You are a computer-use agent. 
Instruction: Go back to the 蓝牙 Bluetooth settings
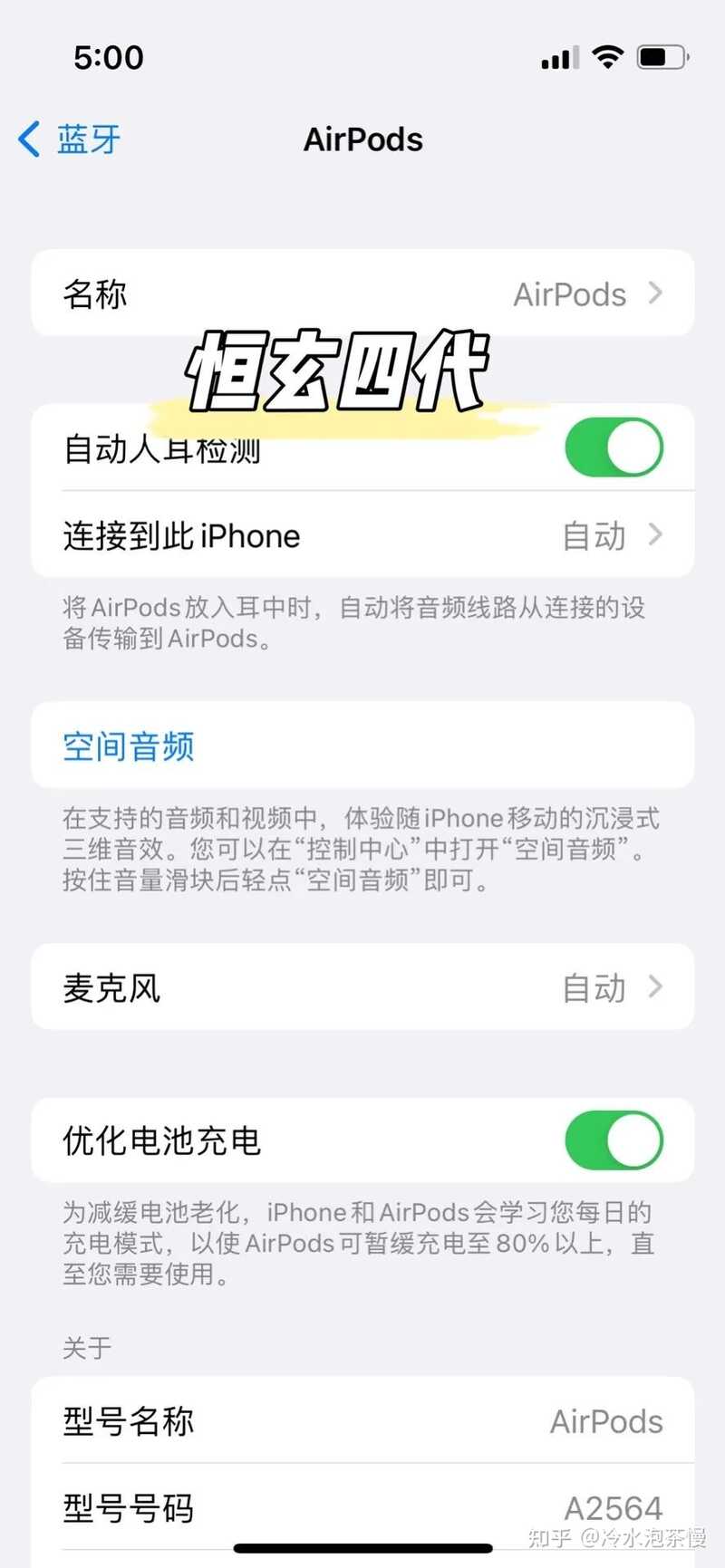tap(70, 139)
